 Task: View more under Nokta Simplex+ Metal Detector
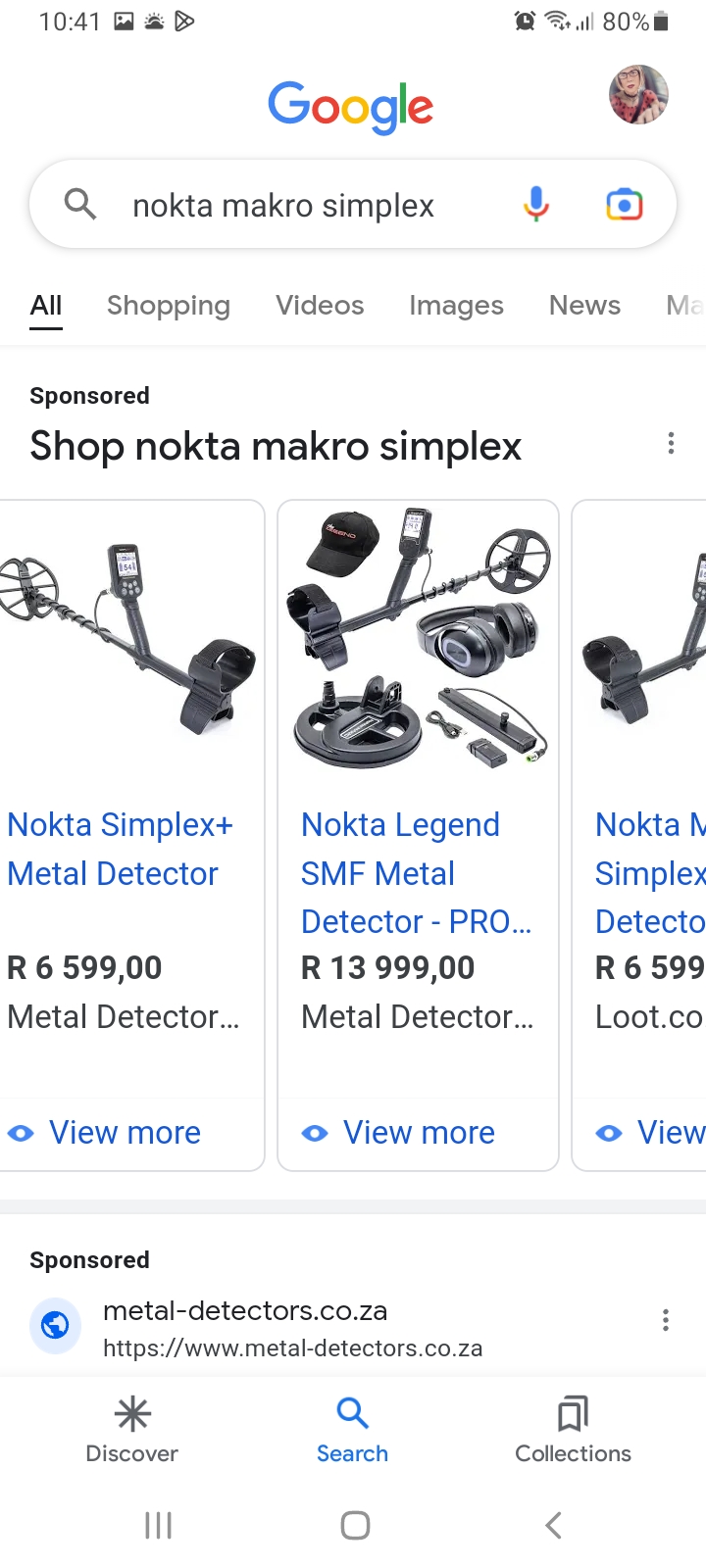click(125, 1133)
